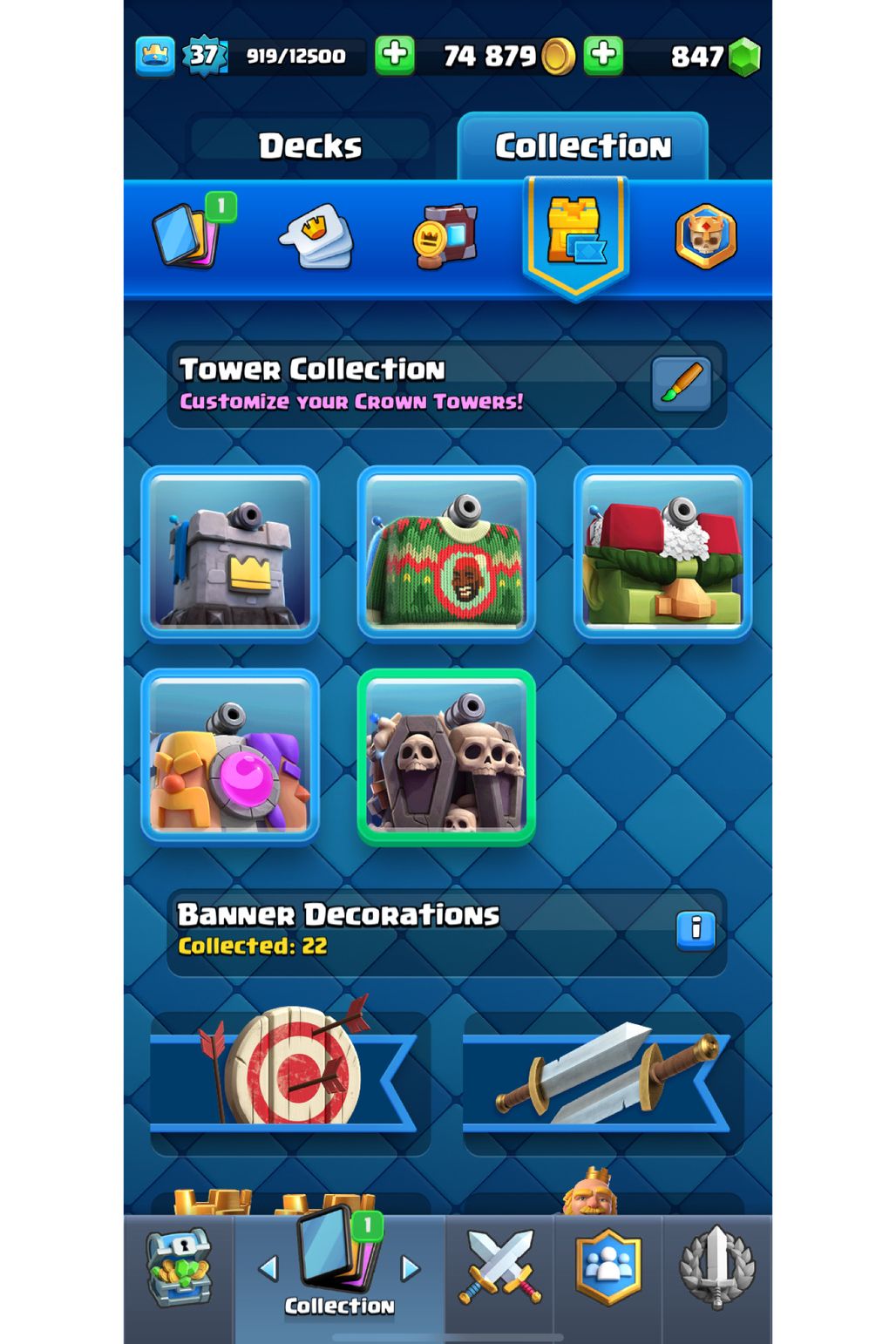Select the green Christmas sweater tower skin
The height and width of the screenshot is (1344, 896).
tap(446, 553)
